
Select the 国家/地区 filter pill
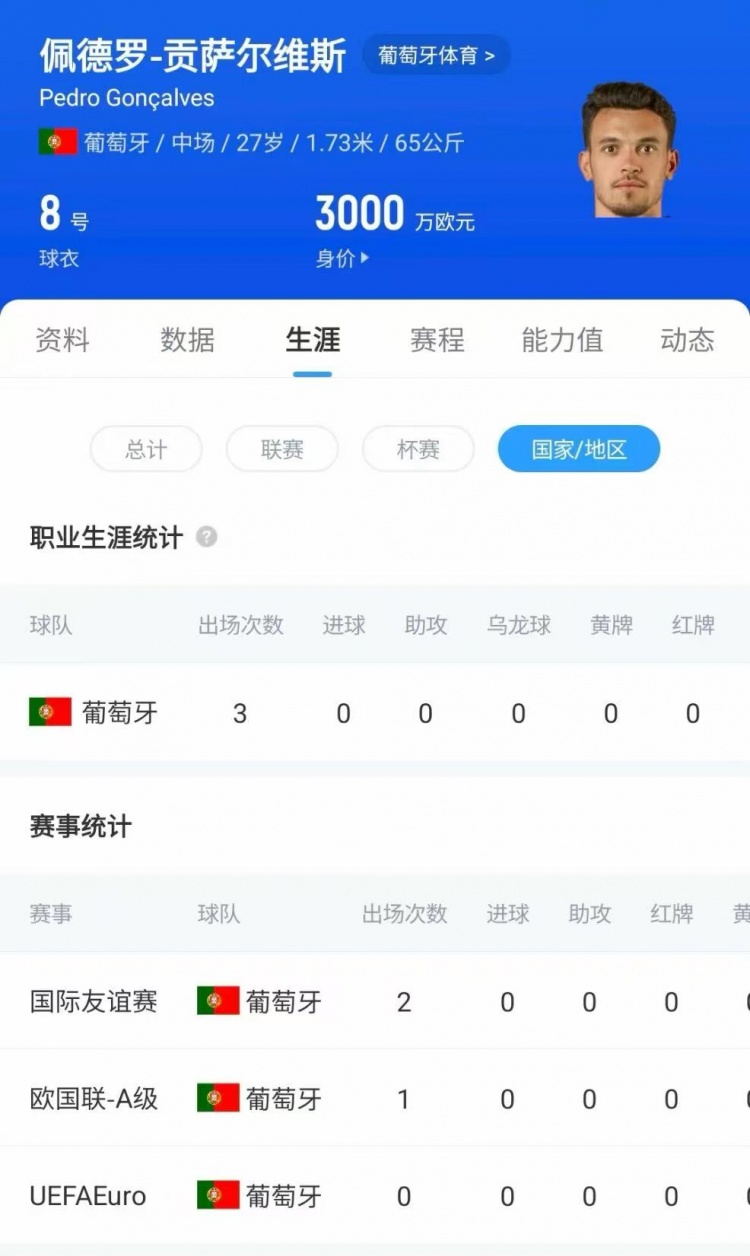click(578, 450)
